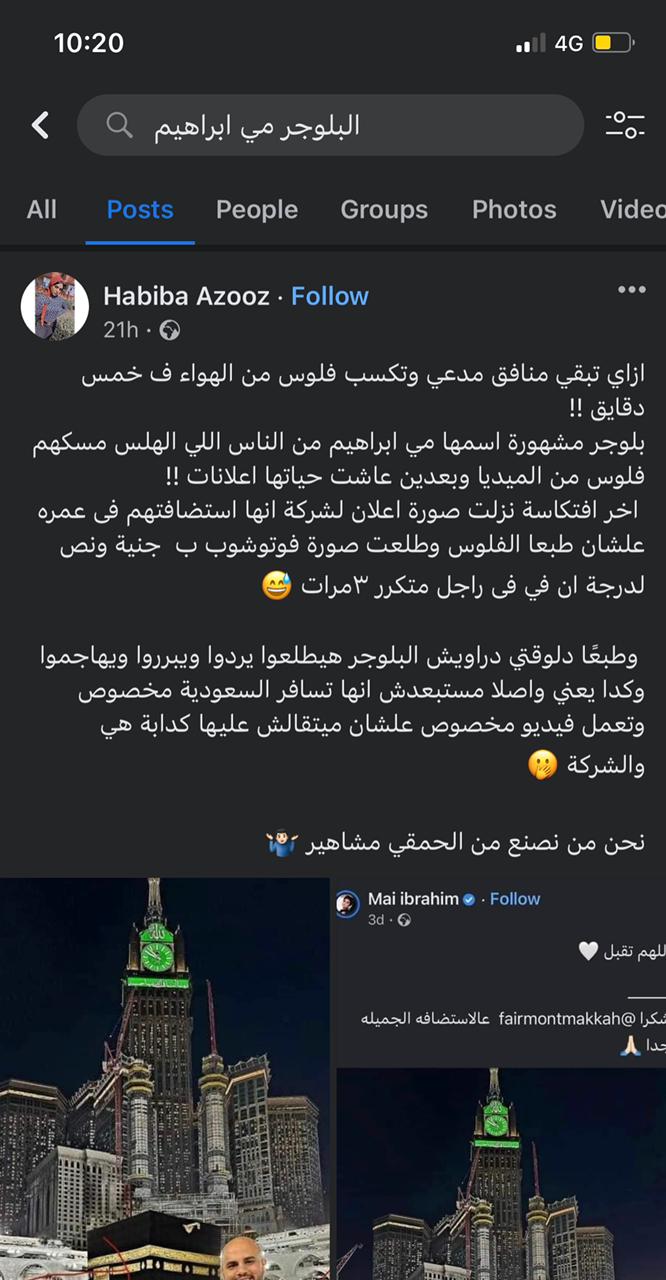View Habiba Azooz's profile by name
Screen dimensions: 666x1280
point(186,296)
